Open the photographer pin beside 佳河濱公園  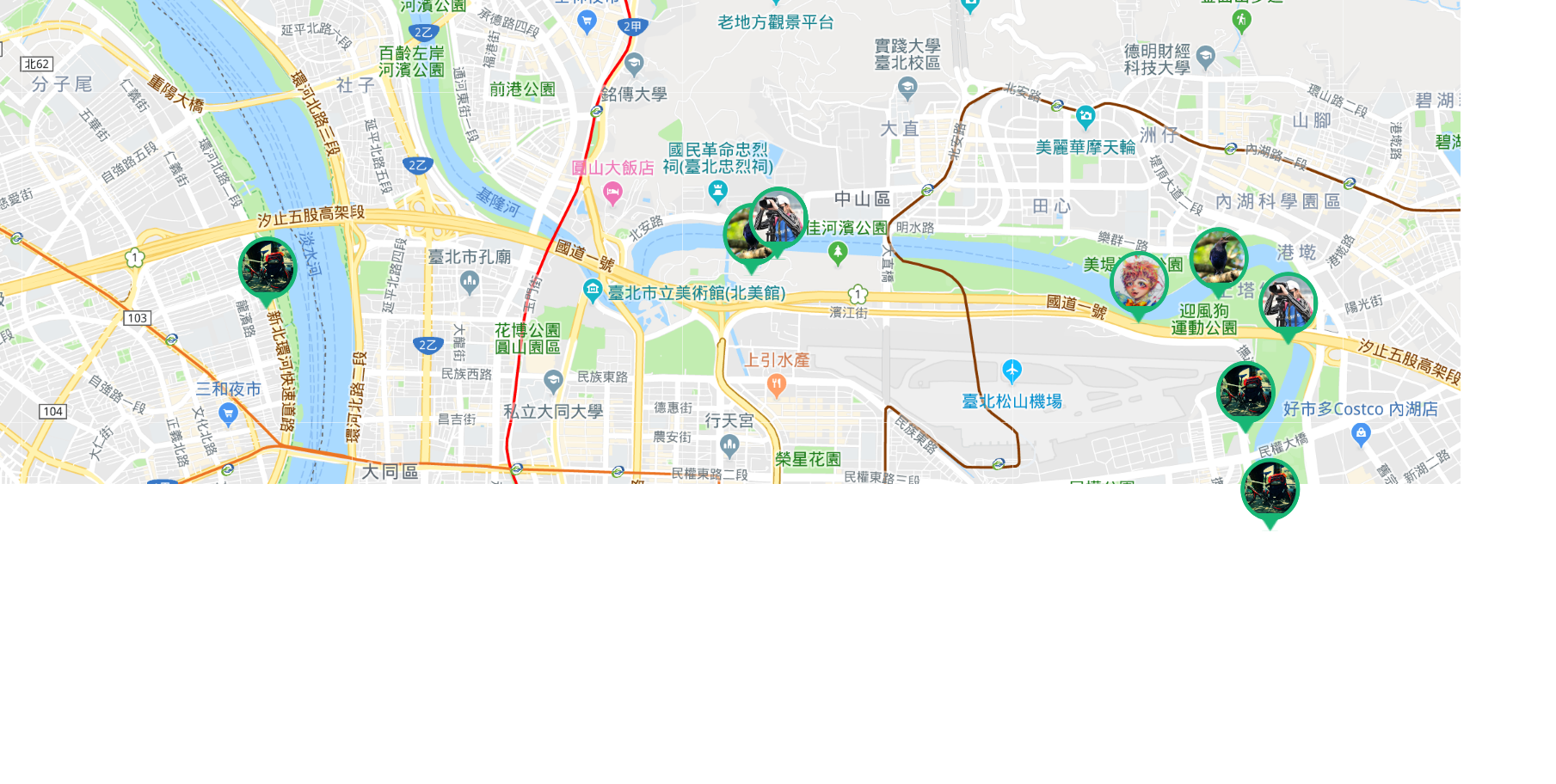tap(779, 217)
